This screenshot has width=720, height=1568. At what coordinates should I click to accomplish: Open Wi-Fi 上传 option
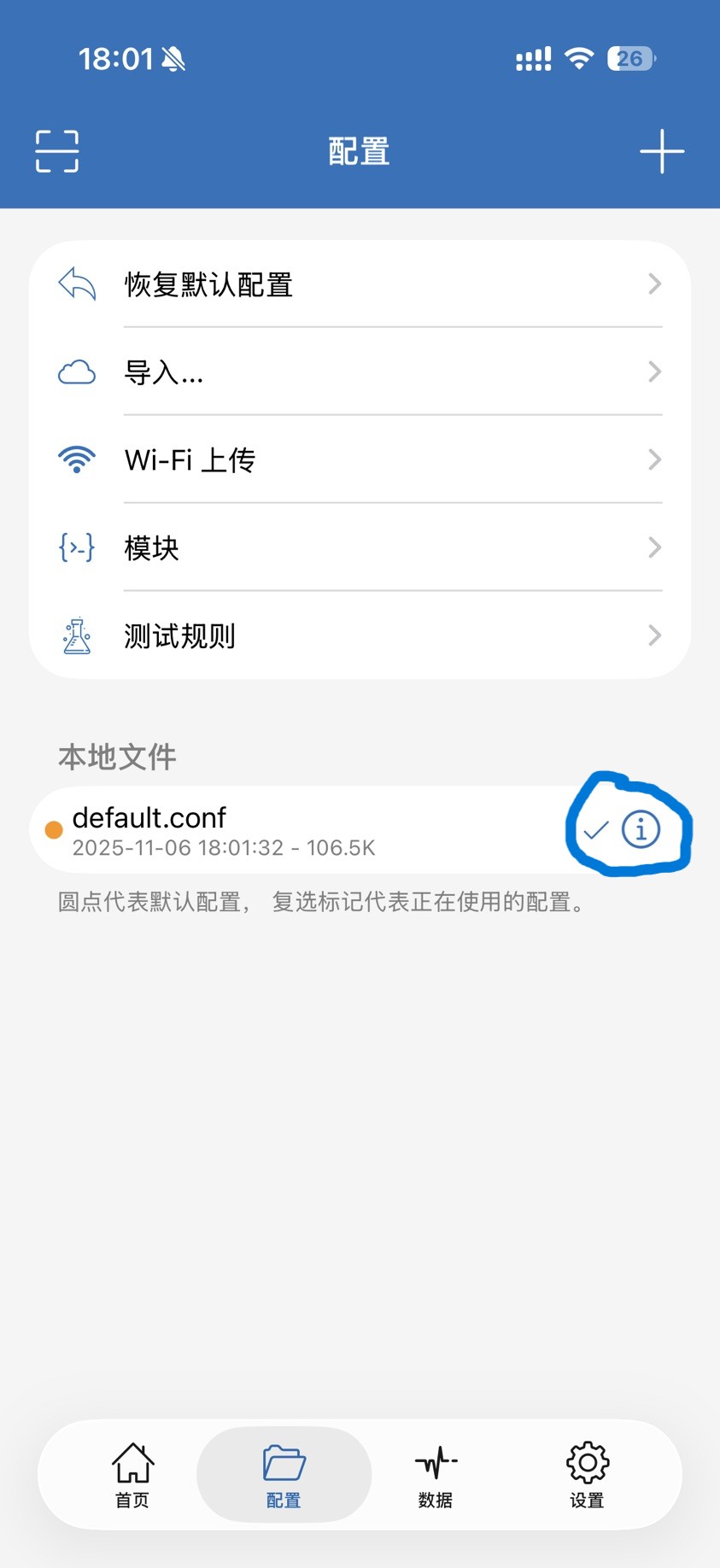359,460
